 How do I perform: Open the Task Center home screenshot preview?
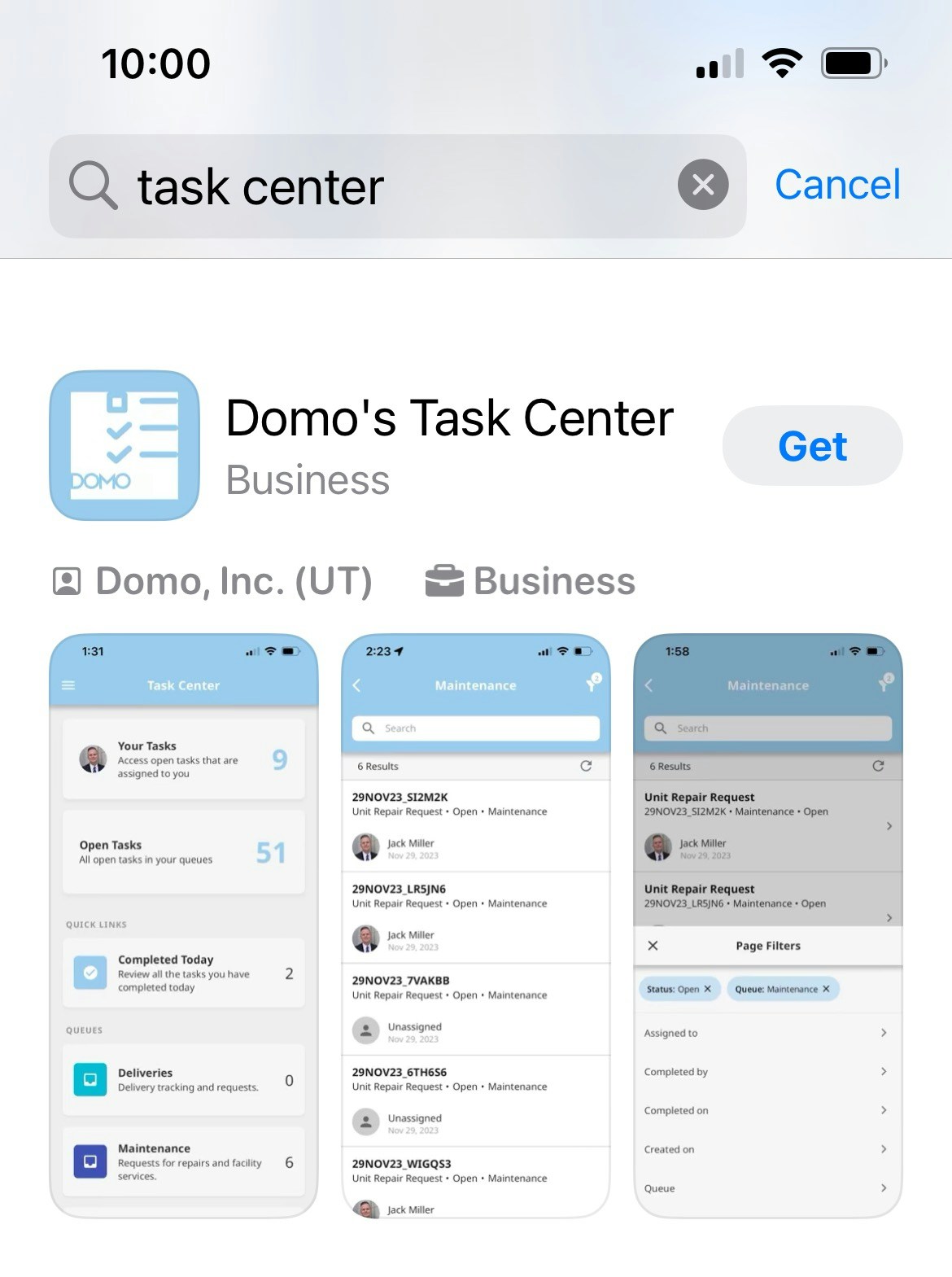tap(184, 925)
